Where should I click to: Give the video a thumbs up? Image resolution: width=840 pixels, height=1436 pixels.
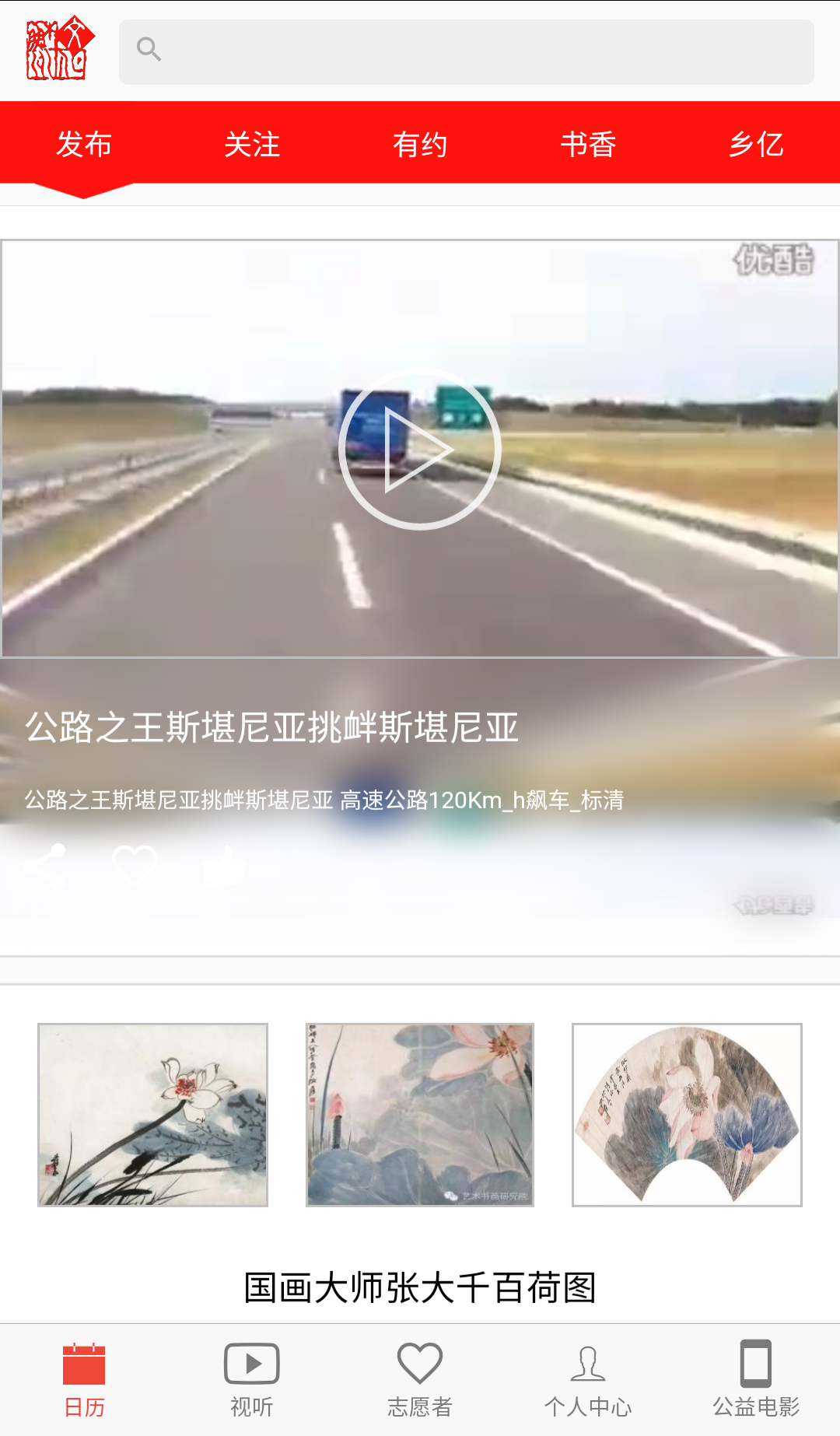[226, 866]
